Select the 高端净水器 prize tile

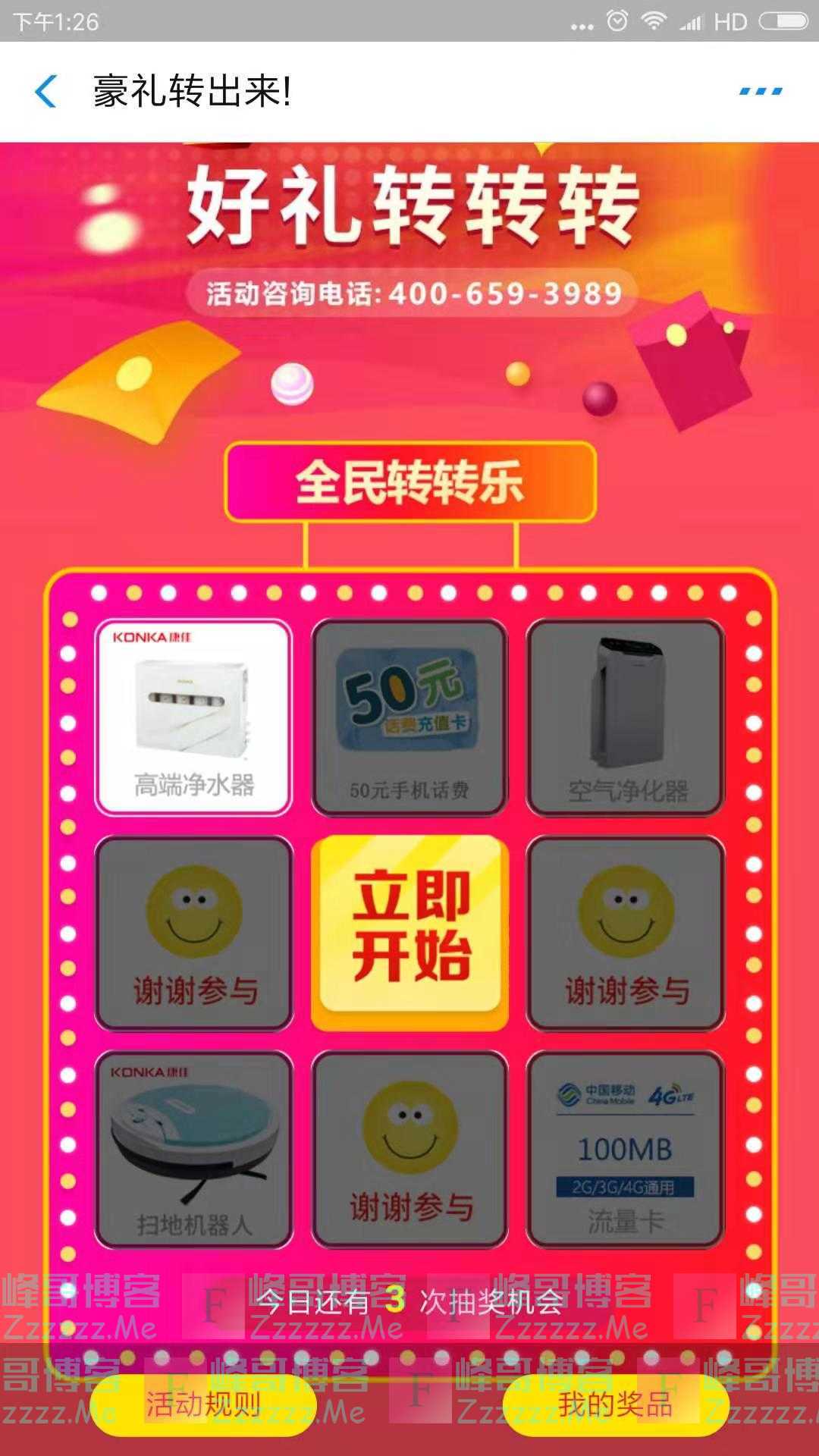pyautogui.click(x=193, y=717)
